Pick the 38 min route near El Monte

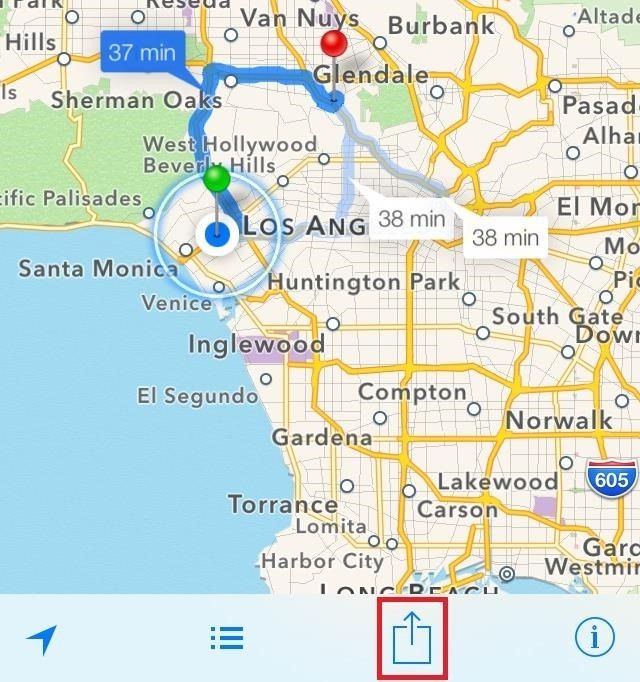pos(505,237)
